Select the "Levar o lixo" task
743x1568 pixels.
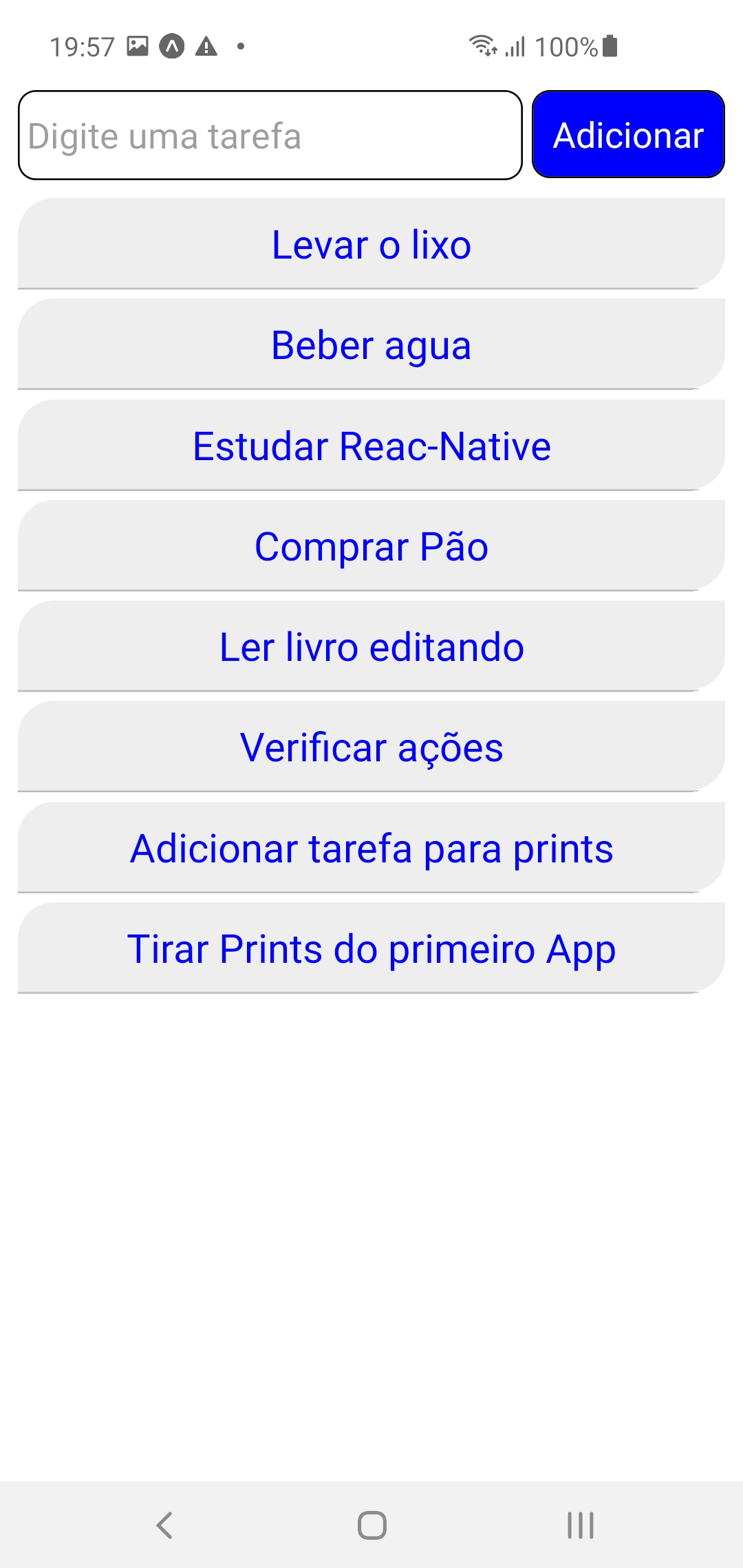coord(371,244)
